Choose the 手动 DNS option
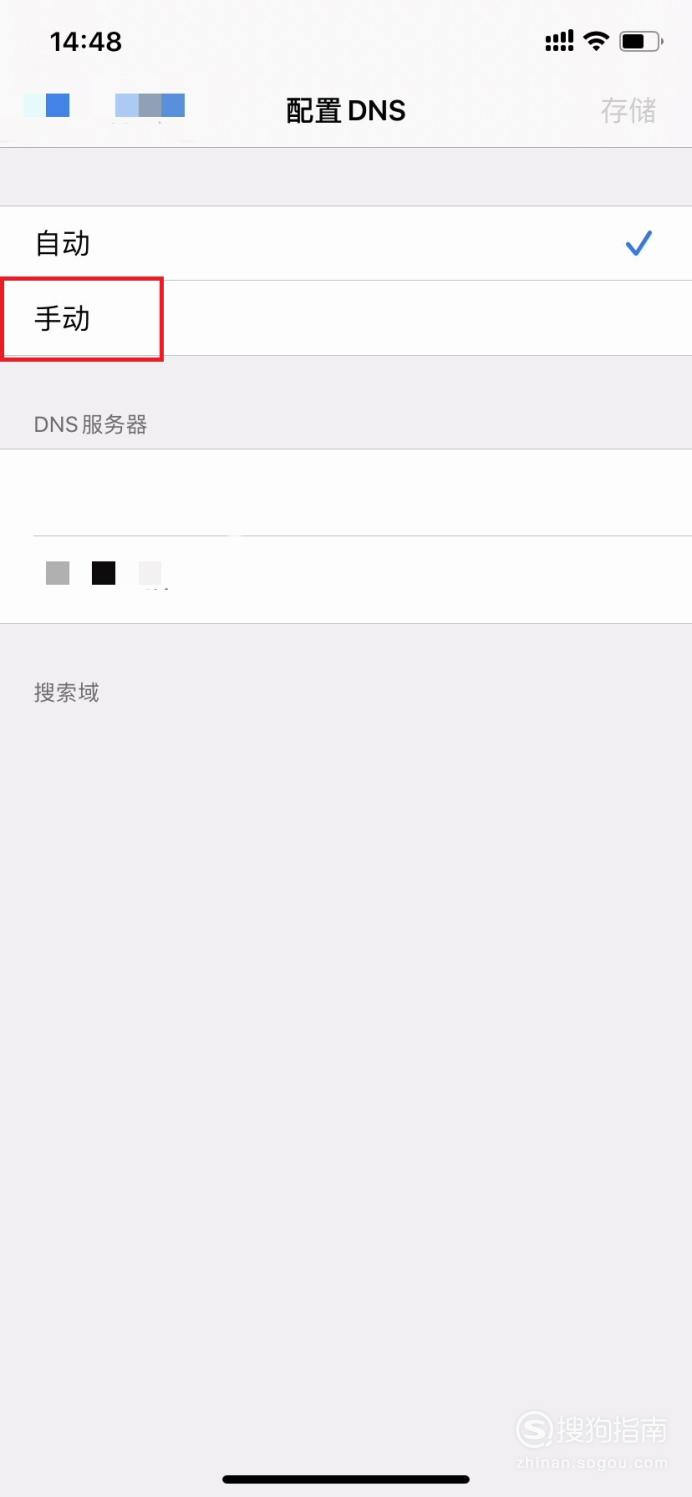The height and width of the screenshot is (1497, 692). 346,318
